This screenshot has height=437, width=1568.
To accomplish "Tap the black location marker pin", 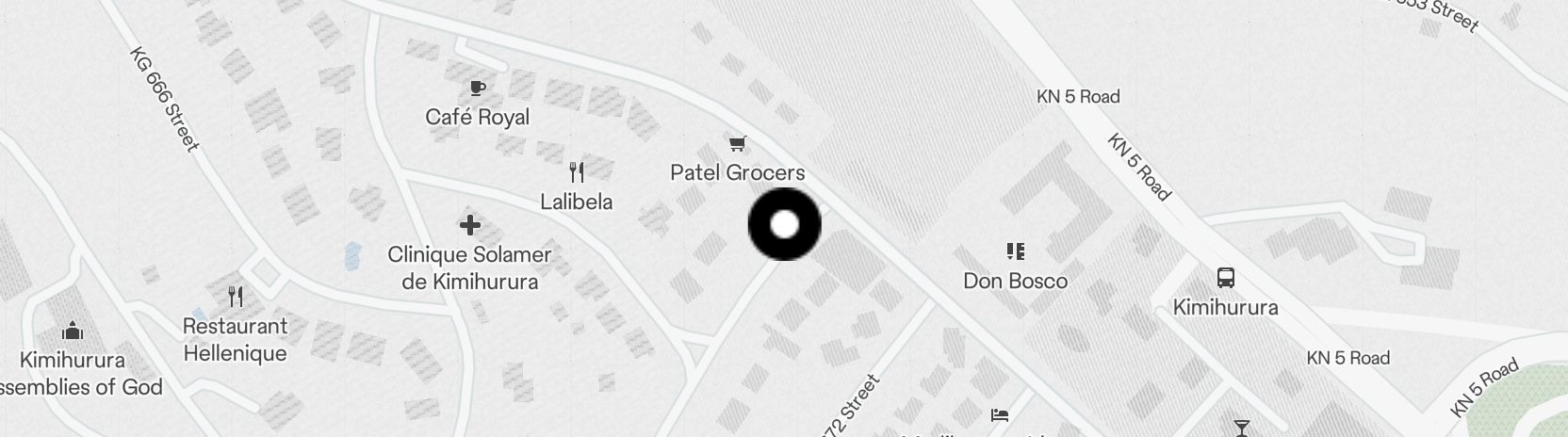I will pos(784,224).
